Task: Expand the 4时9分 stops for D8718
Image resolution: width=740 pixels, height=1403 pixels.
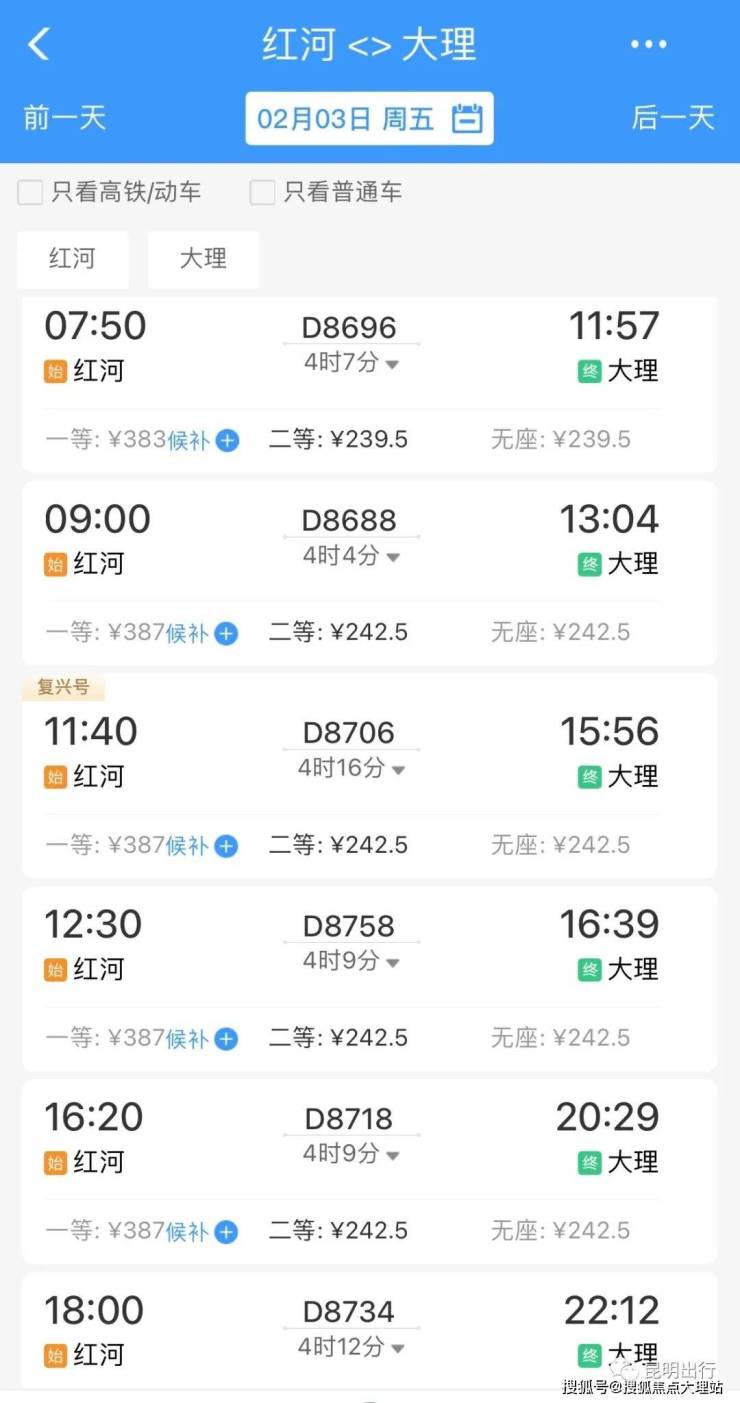Action: (x=351, y=1154)
